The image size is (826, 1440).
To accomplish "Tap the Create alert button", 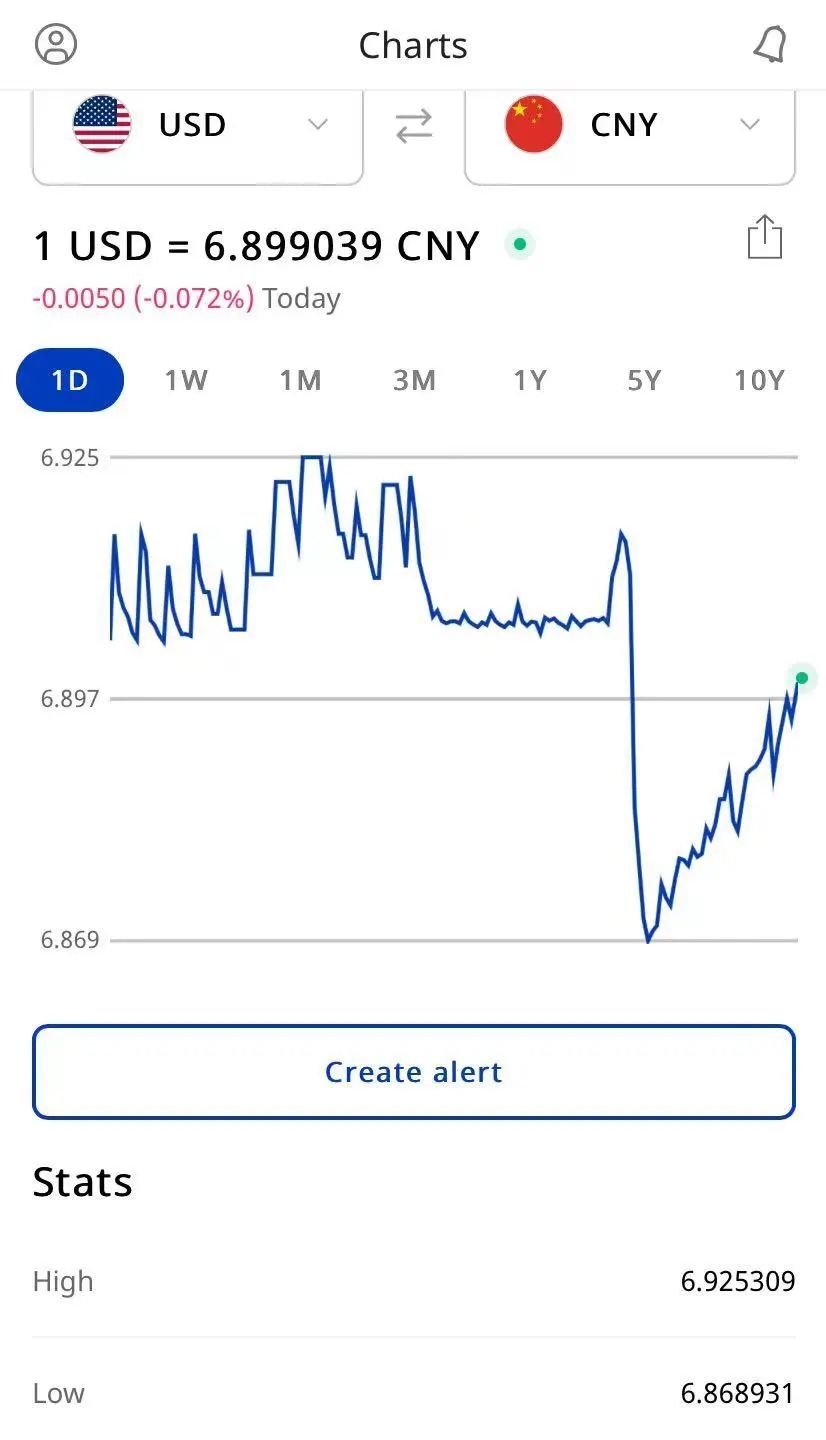I will [414, 1072].
